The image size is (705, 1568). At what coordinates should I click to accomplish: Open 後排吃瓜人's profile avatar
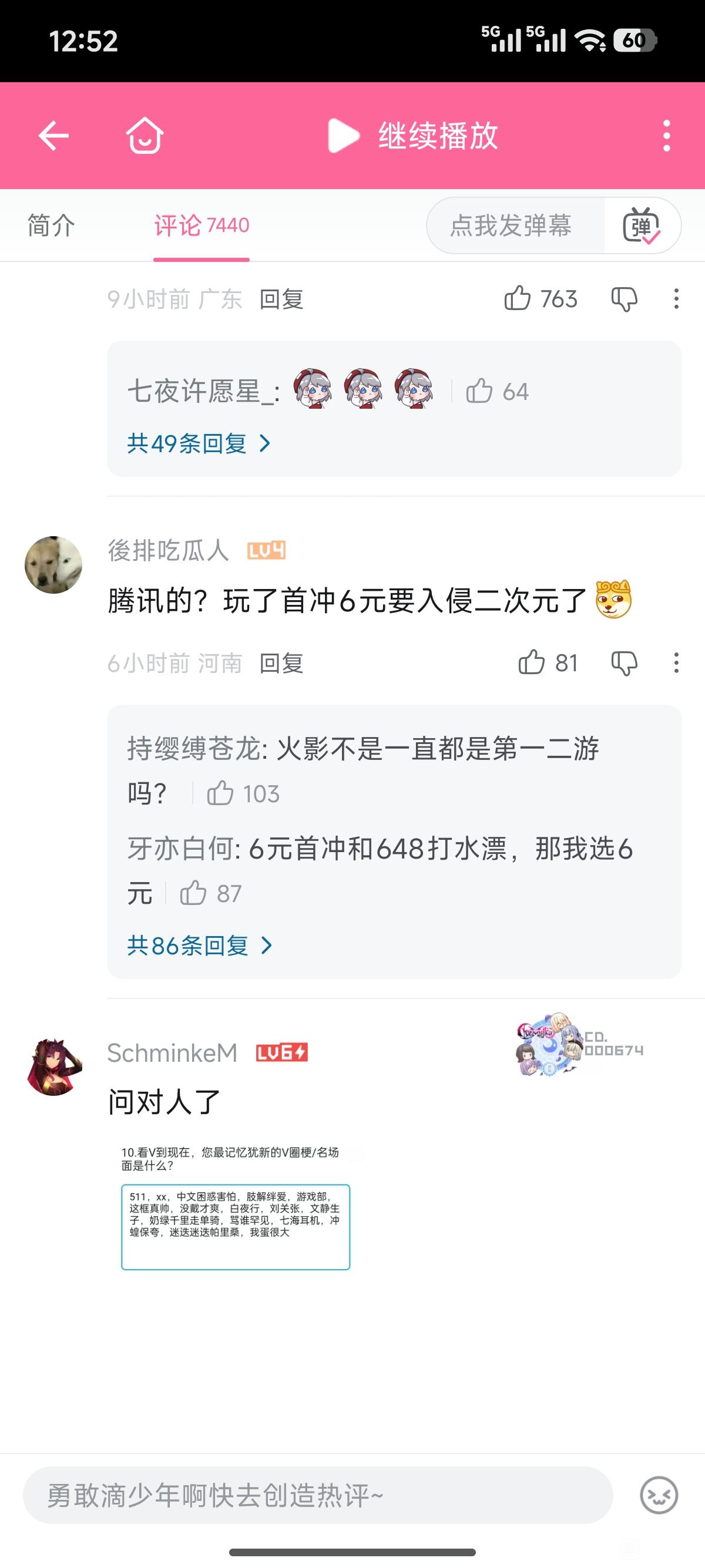coord(53,565)
